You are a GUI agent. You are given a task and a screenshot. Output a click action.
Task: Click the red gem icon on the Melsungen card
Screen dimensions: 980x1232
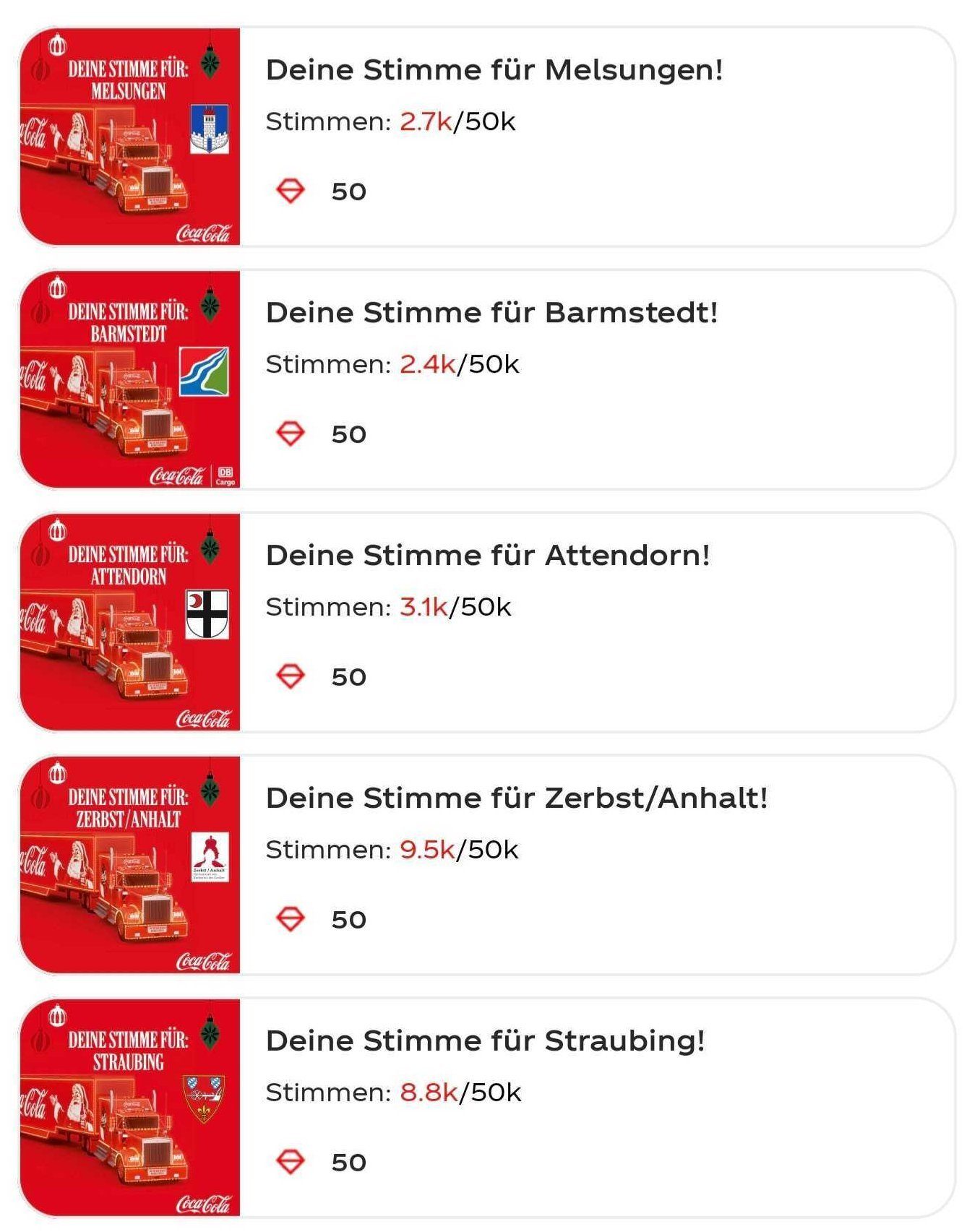[x=291, y=191]
